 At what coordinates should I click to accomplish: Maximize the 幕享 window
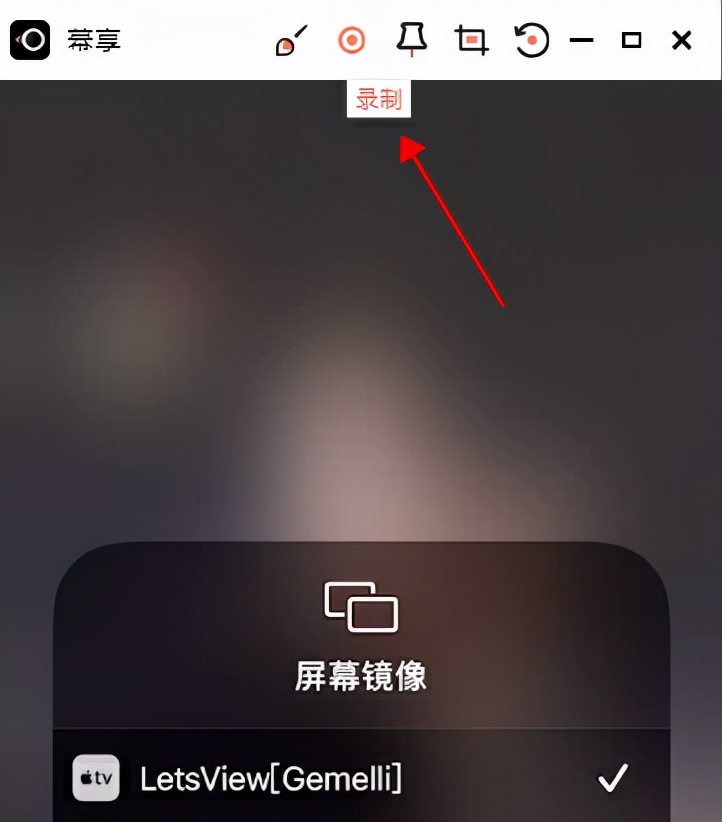(x=631, y=40)
